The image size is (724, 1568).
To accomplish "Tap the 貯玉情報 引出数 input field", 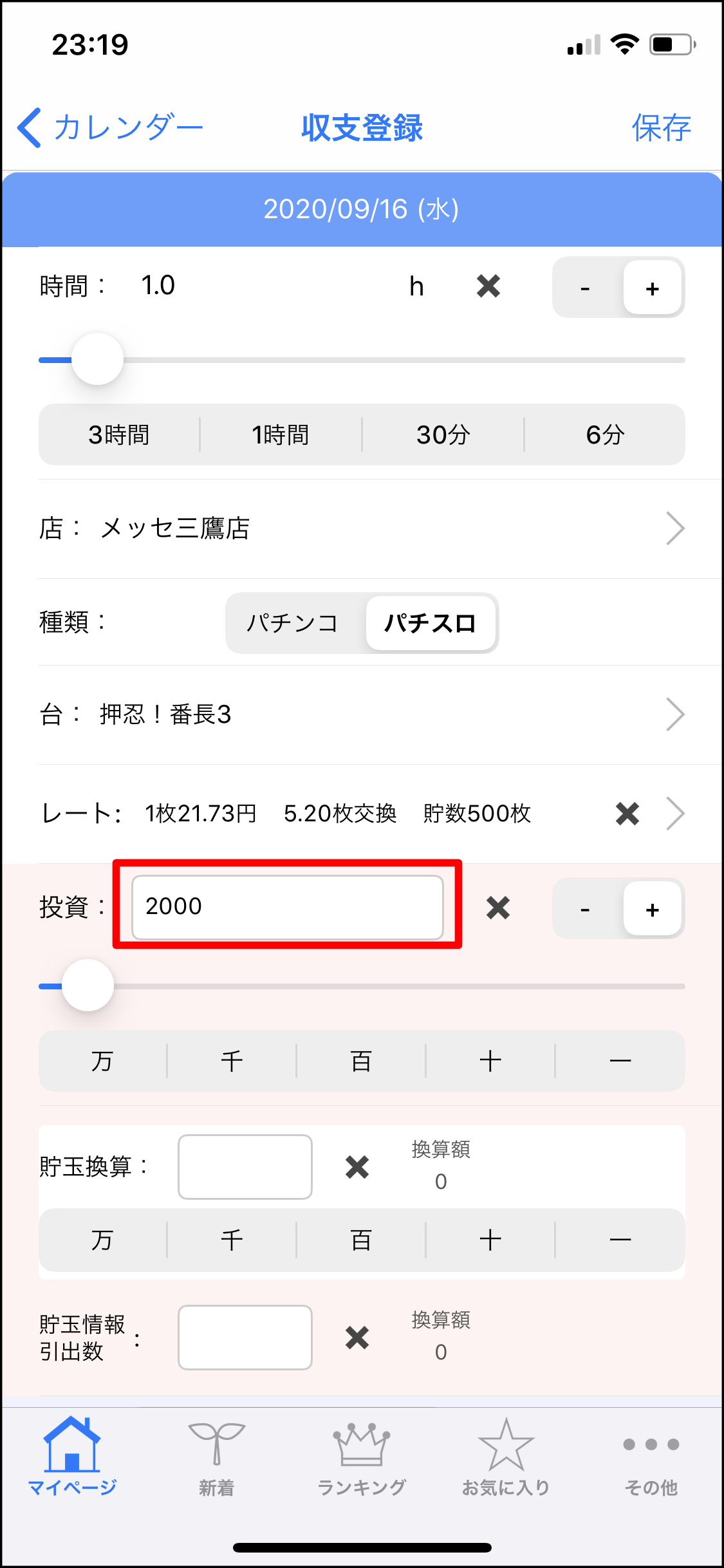I will pyautogui.click(x=245, y=1338).
